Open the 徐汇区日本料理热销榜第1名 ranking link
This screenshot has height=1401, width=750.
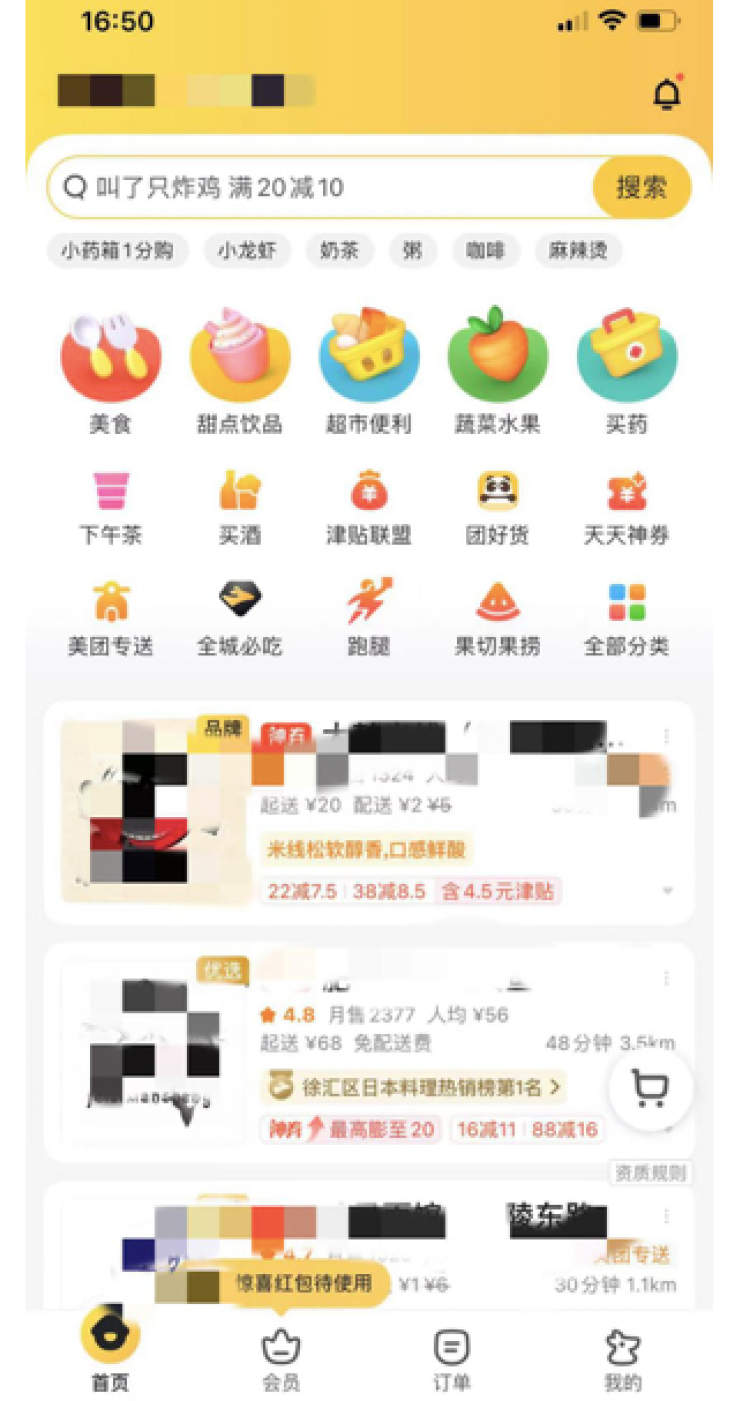tap(412, 1085)
